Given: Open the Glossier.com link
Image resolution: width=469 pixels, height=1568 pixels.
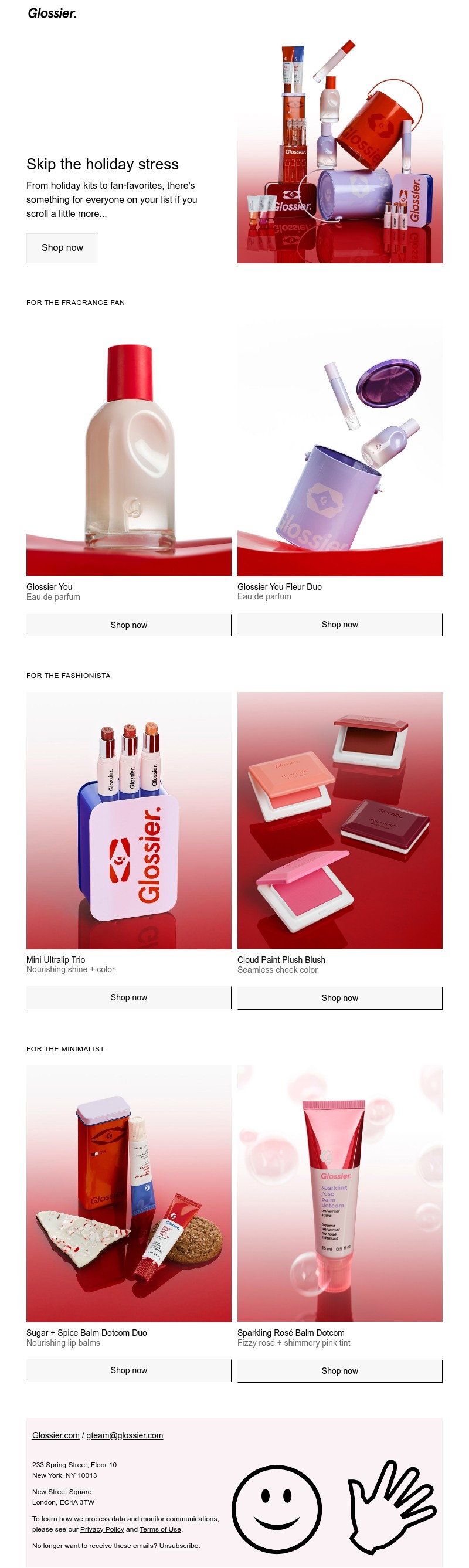Looking at the screenshot, I should [x=55, y=1435].
